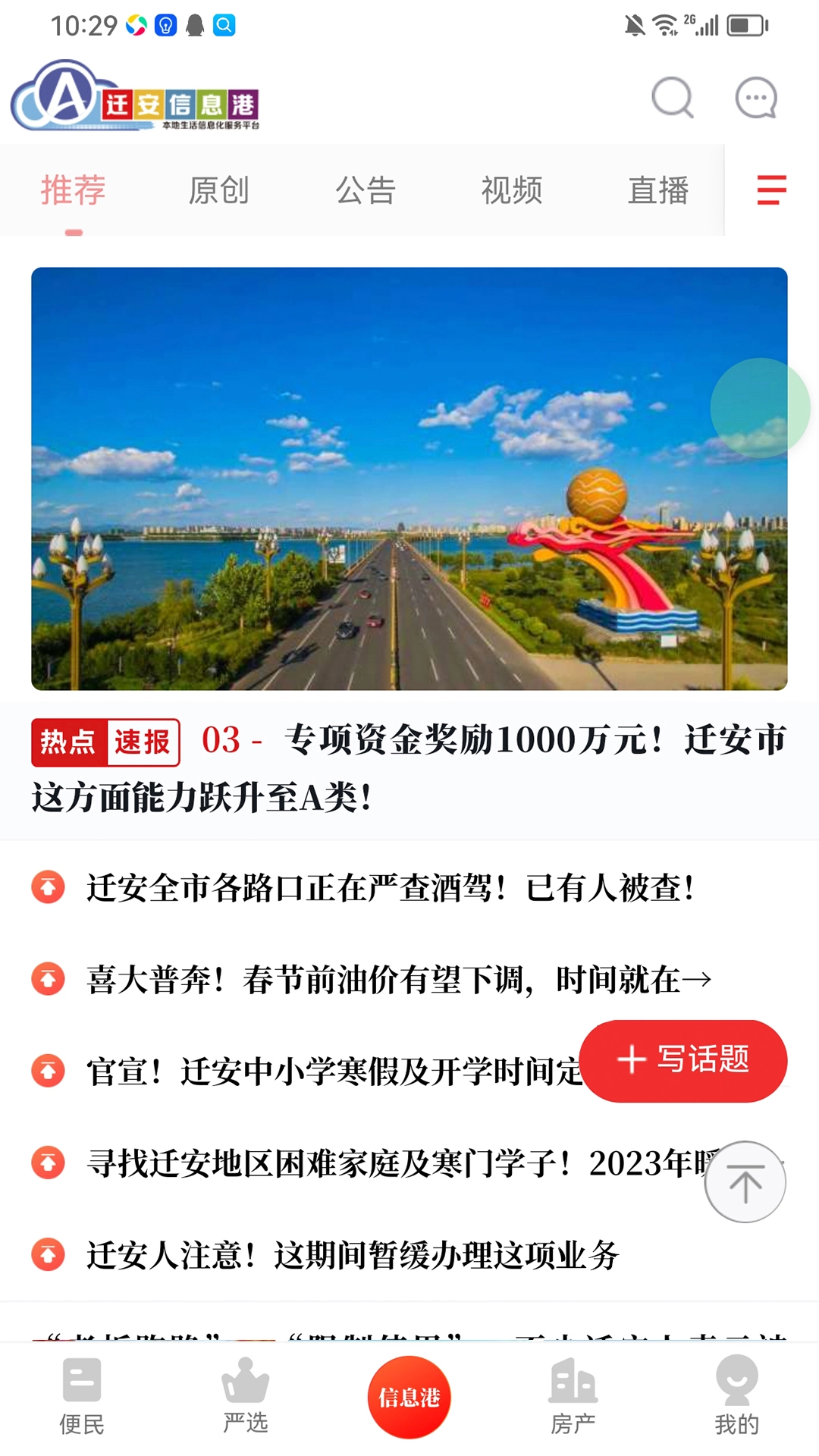Tap the back-to-top arrow button
Screen dimensions: 819x1456
tap(745, 1181)
